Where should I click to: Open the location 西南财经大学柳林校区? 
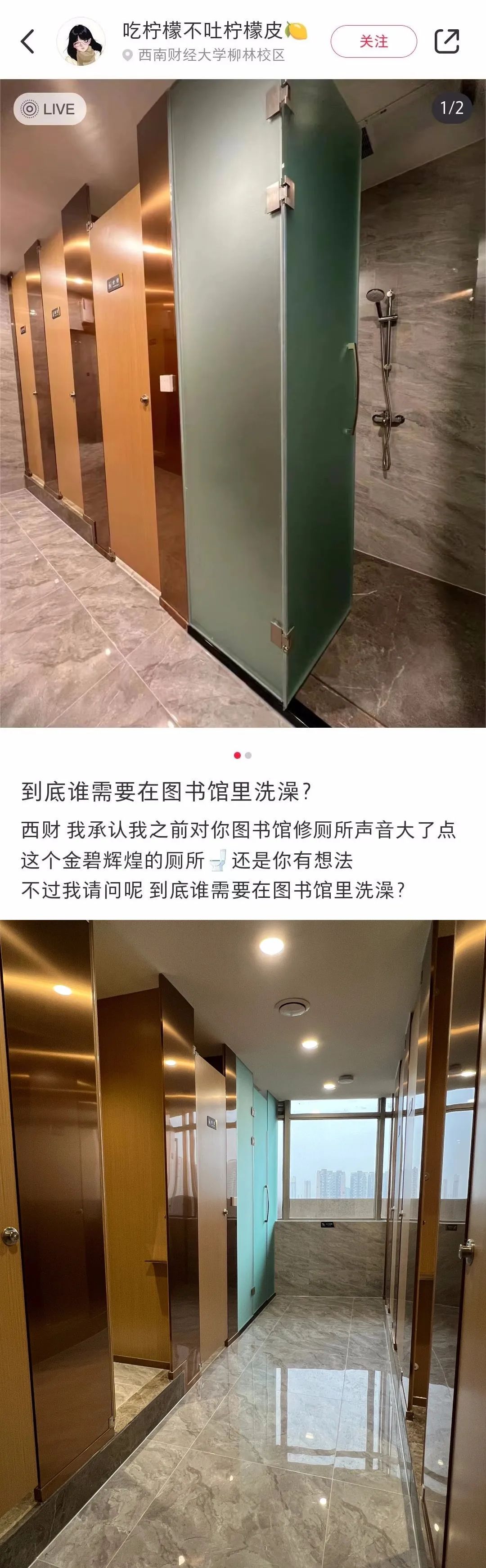211,55
